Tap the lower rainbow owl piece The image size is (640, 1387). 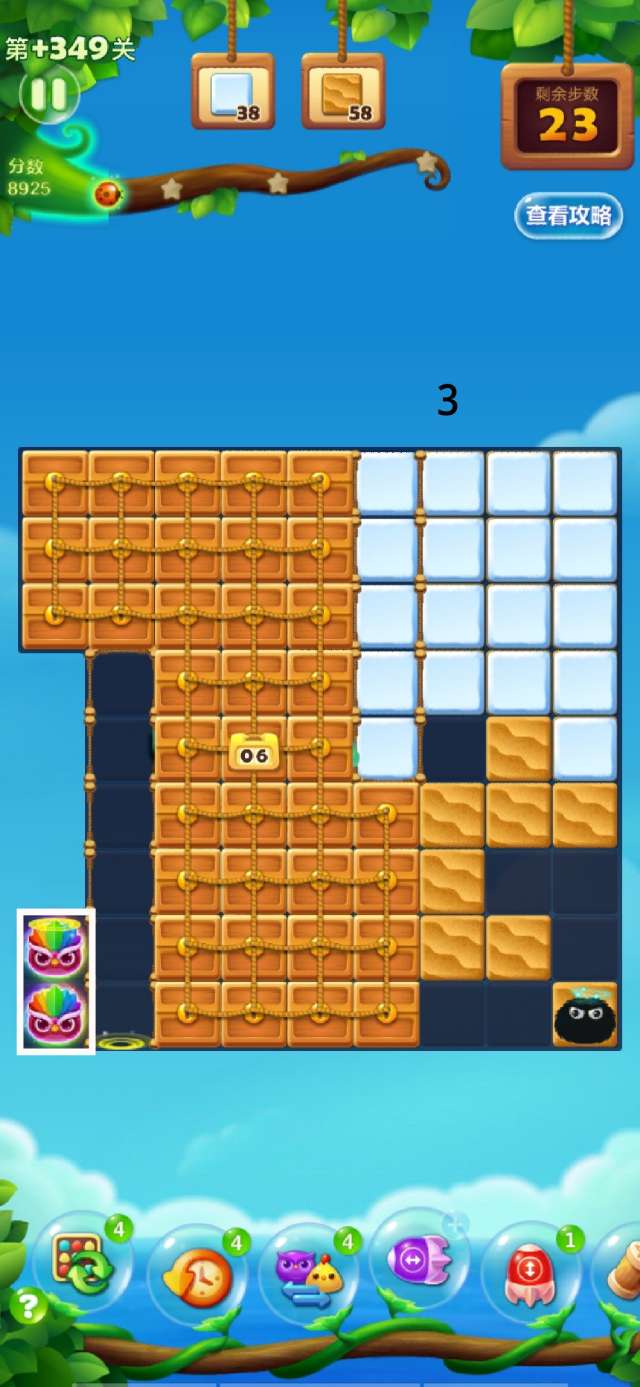(56, 1013)
